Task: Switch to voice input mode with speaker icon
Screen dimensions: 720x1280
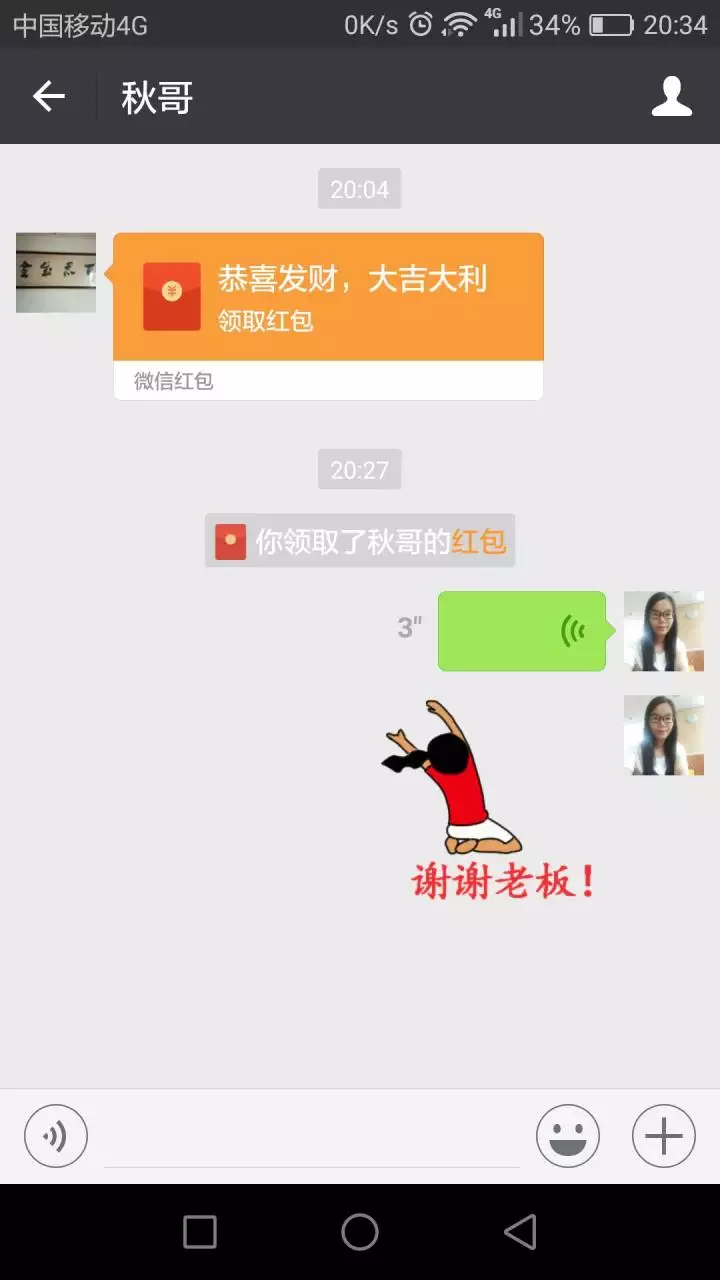Action: click(x=56, y=1135)
